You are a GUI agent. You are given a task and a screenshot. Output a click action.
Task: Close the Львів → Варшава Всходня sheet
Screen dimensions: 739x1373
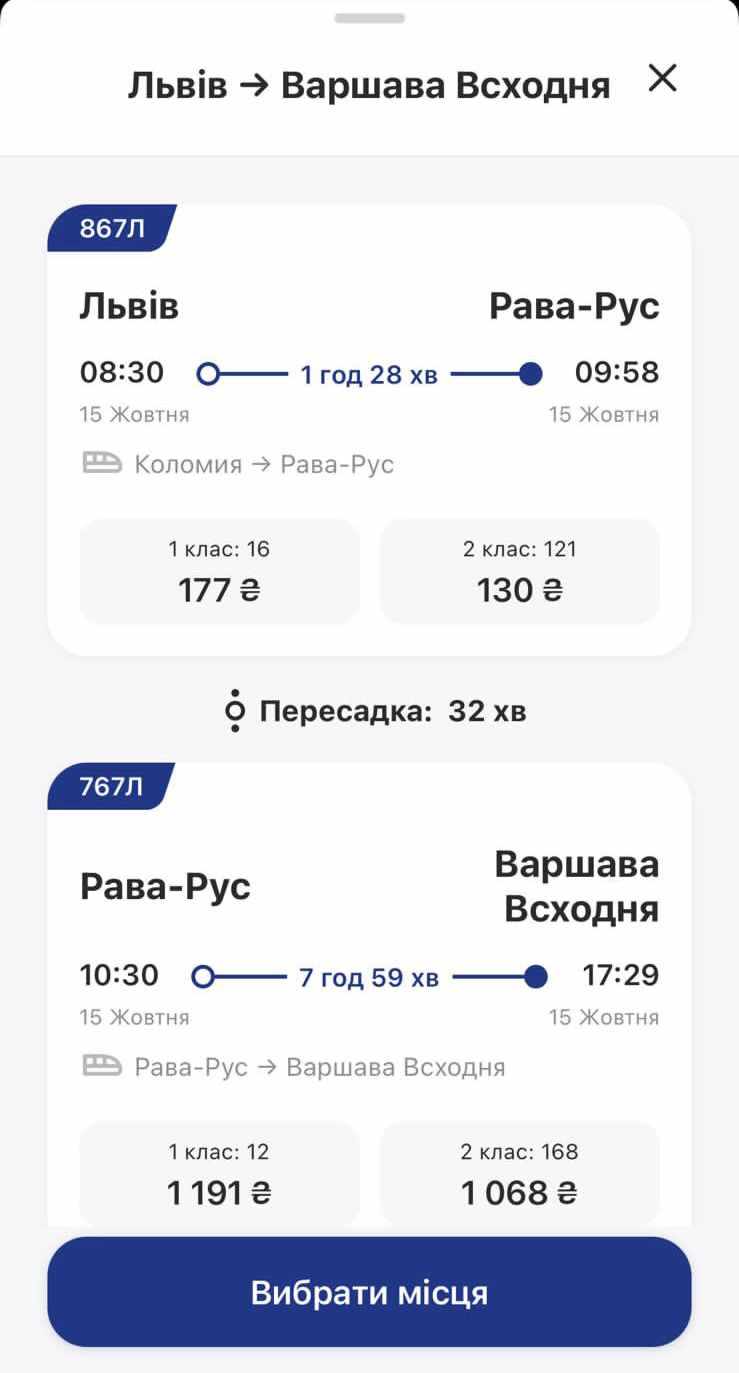coord(662,78)
